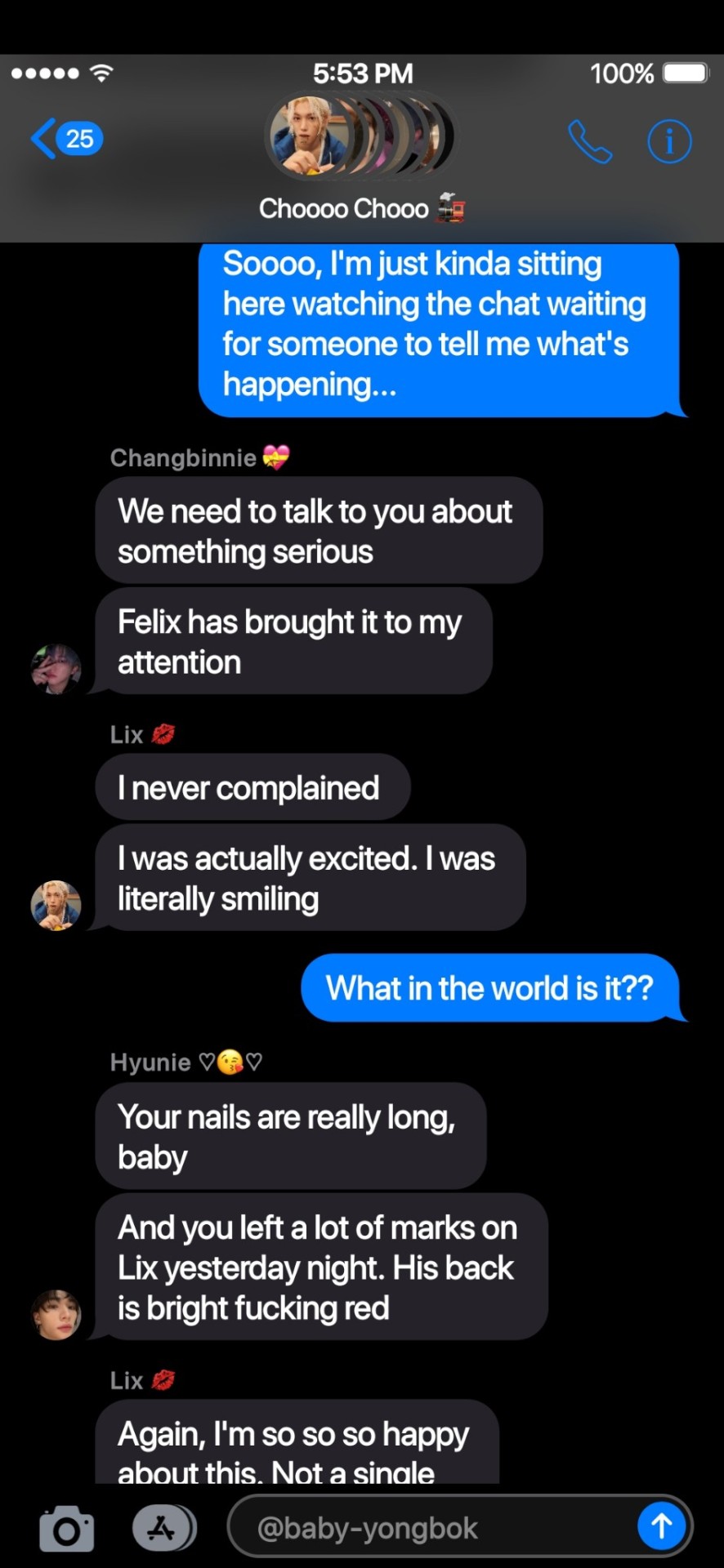724x1568 pixels.
Task: Open the Choooo Chooo group avatars
Action: (360, 137)
